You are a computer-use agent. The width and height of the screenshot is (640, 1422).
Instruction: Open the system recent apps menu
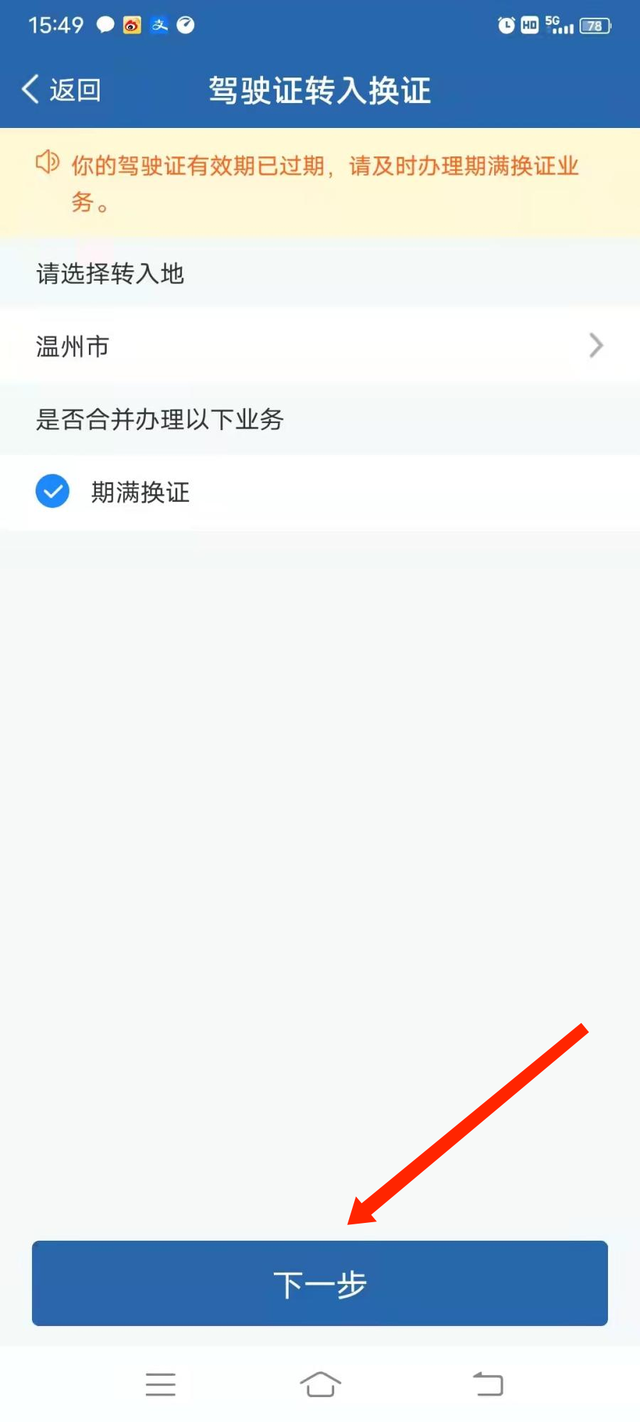[x=160, y=1384]
